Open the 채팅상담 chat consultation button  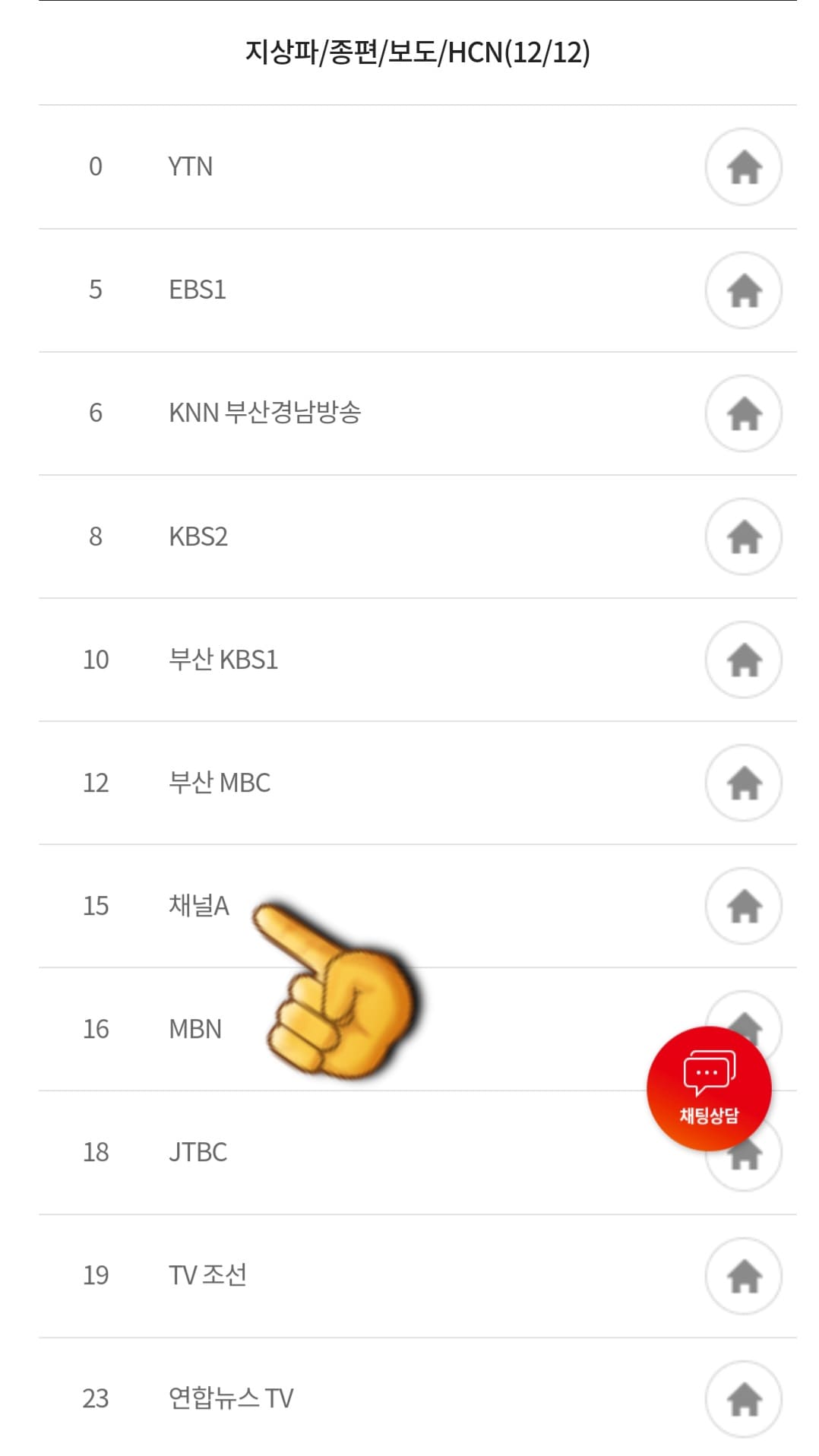[x=710, y=1087]
